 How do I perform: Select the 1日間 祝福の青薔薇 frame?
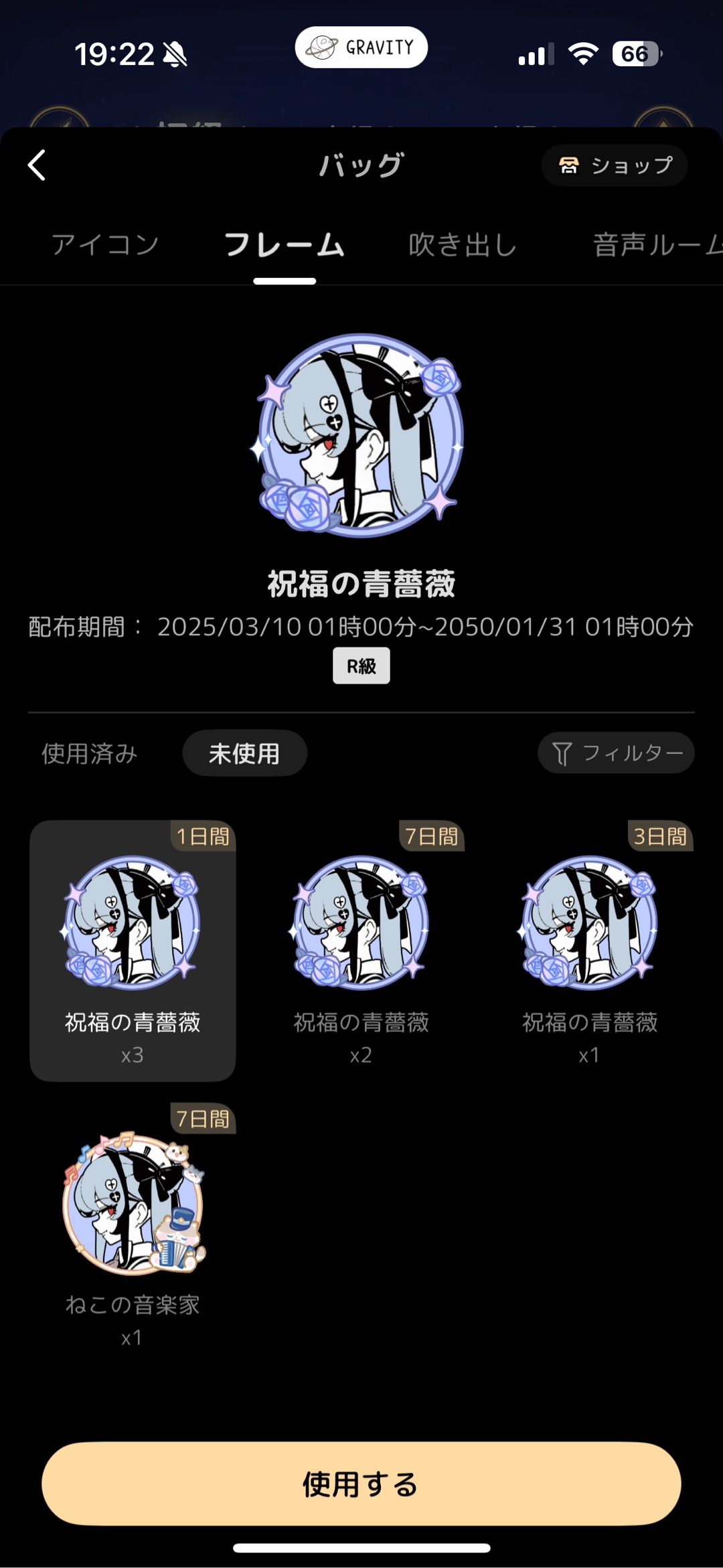133,951
